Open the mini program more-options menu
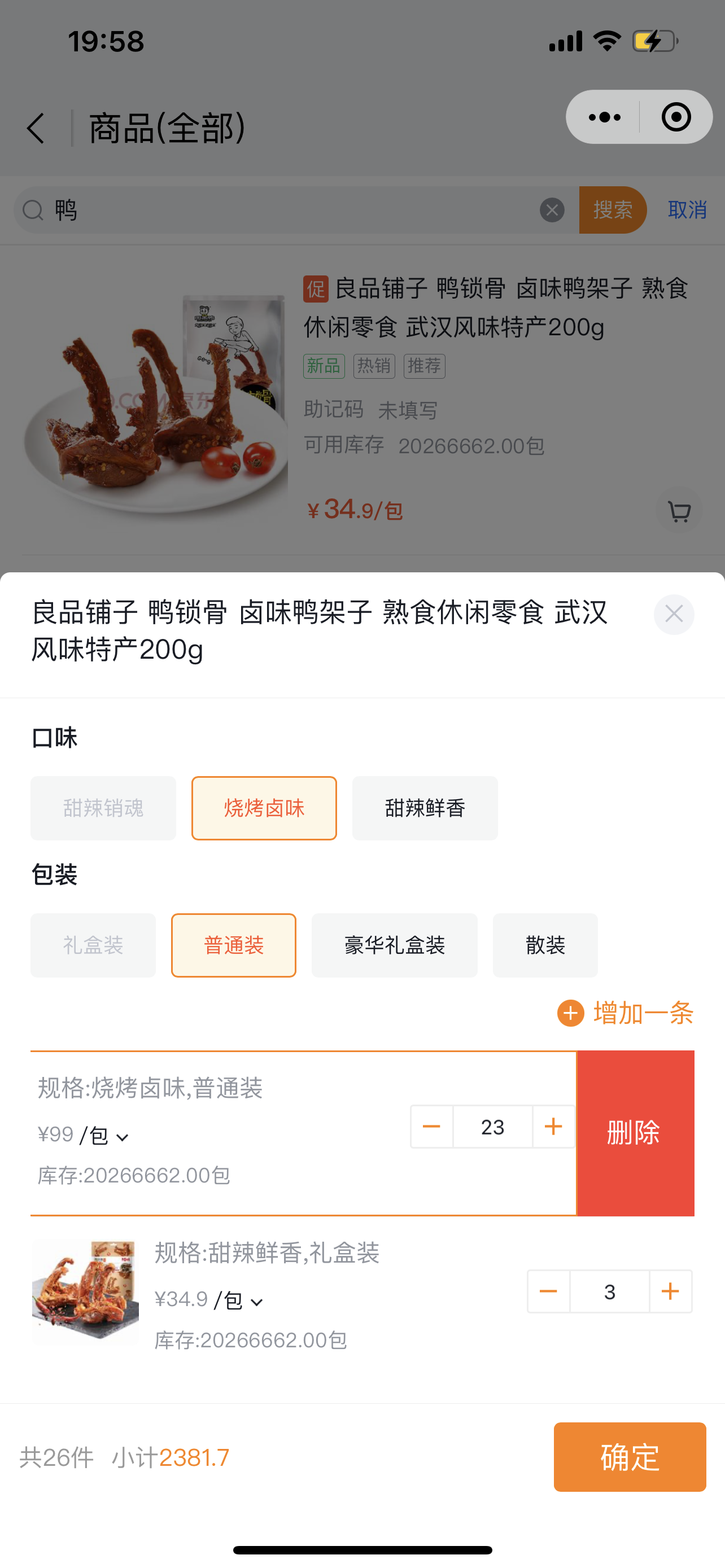Image resolution: width=725 pixels, height=1568 pixels. (605, 117)
